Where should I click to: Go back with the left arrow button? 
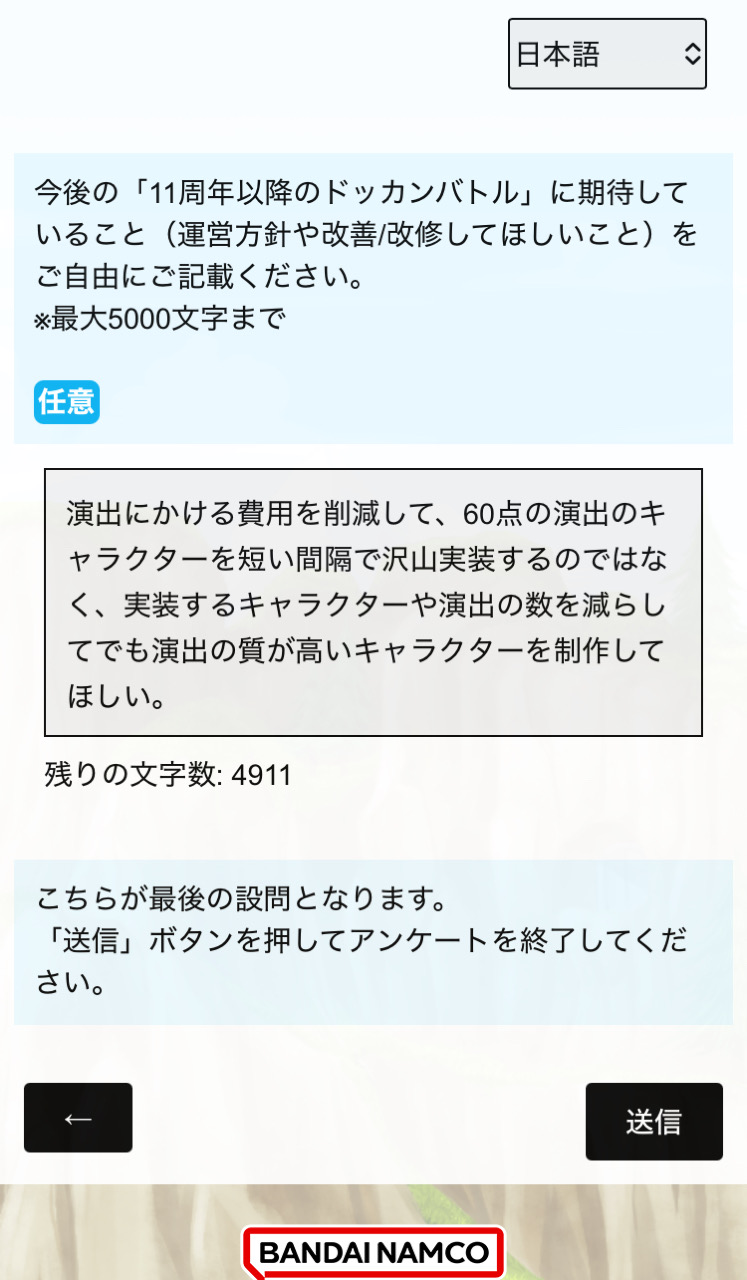click(x=78, y=1118)
